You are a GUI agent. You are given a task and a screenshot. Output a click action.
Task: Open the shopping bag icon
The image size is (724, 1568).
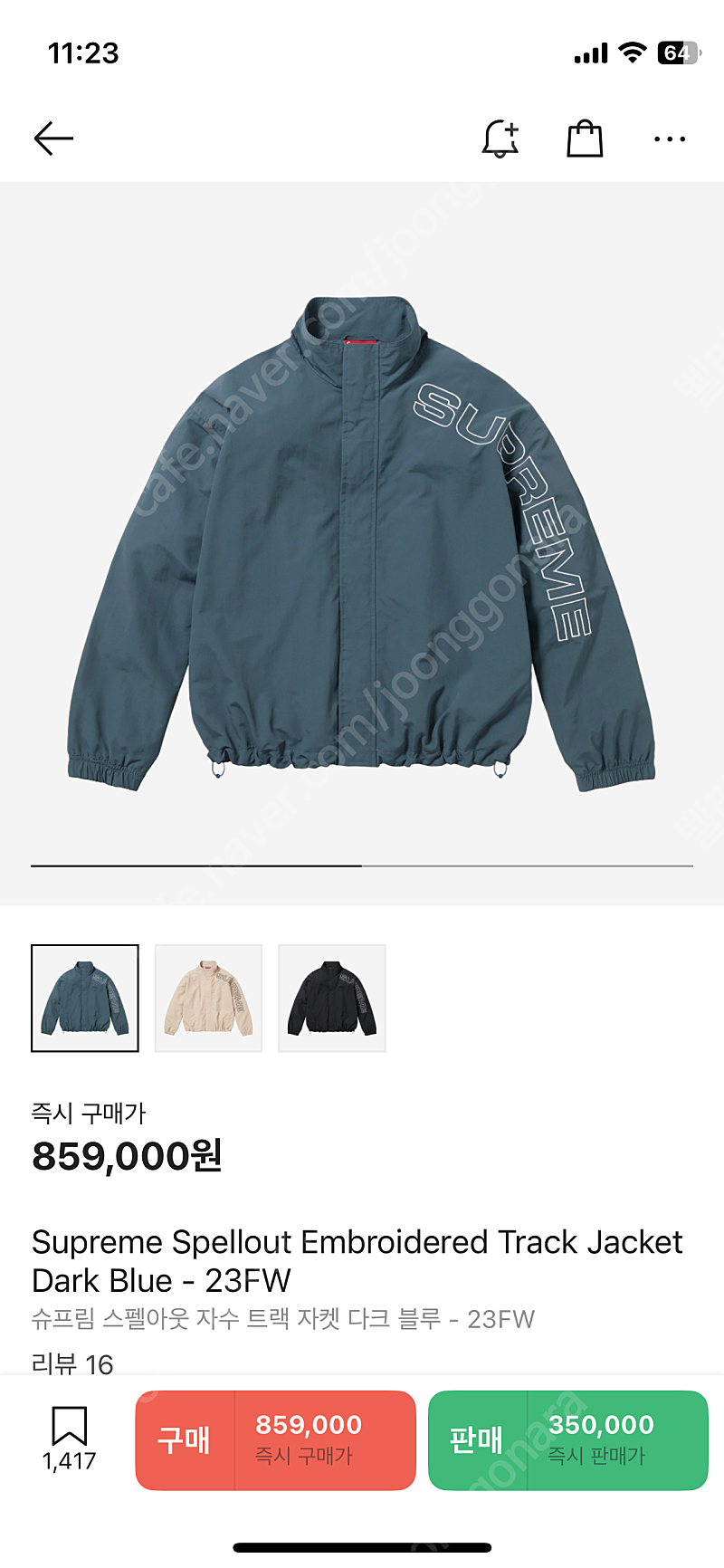pyautogui.click(x=585, y=139)
